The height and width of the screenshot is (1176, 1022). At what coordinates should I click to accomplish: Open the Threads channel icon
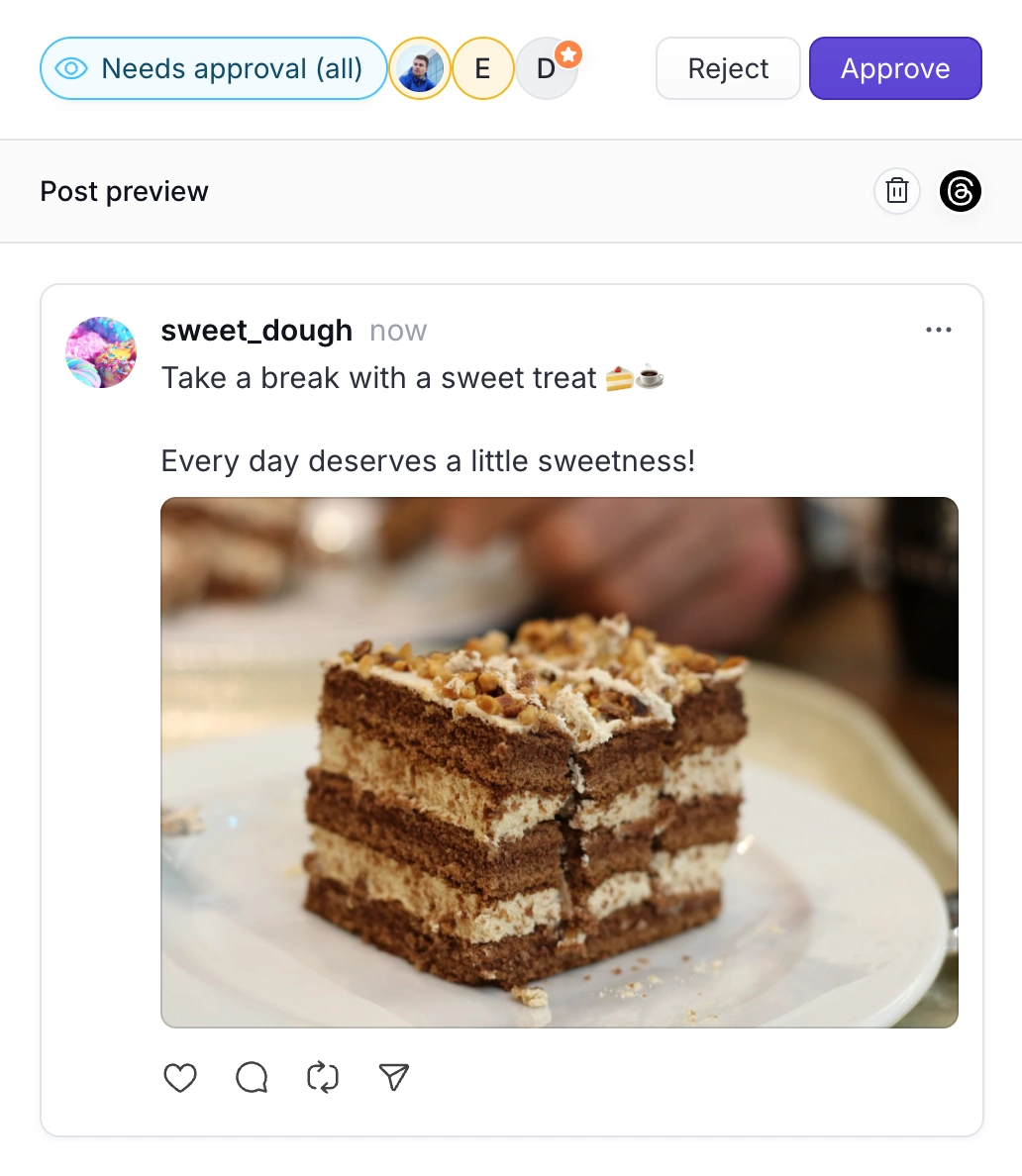pyautogui.click(x=961, y=191)
